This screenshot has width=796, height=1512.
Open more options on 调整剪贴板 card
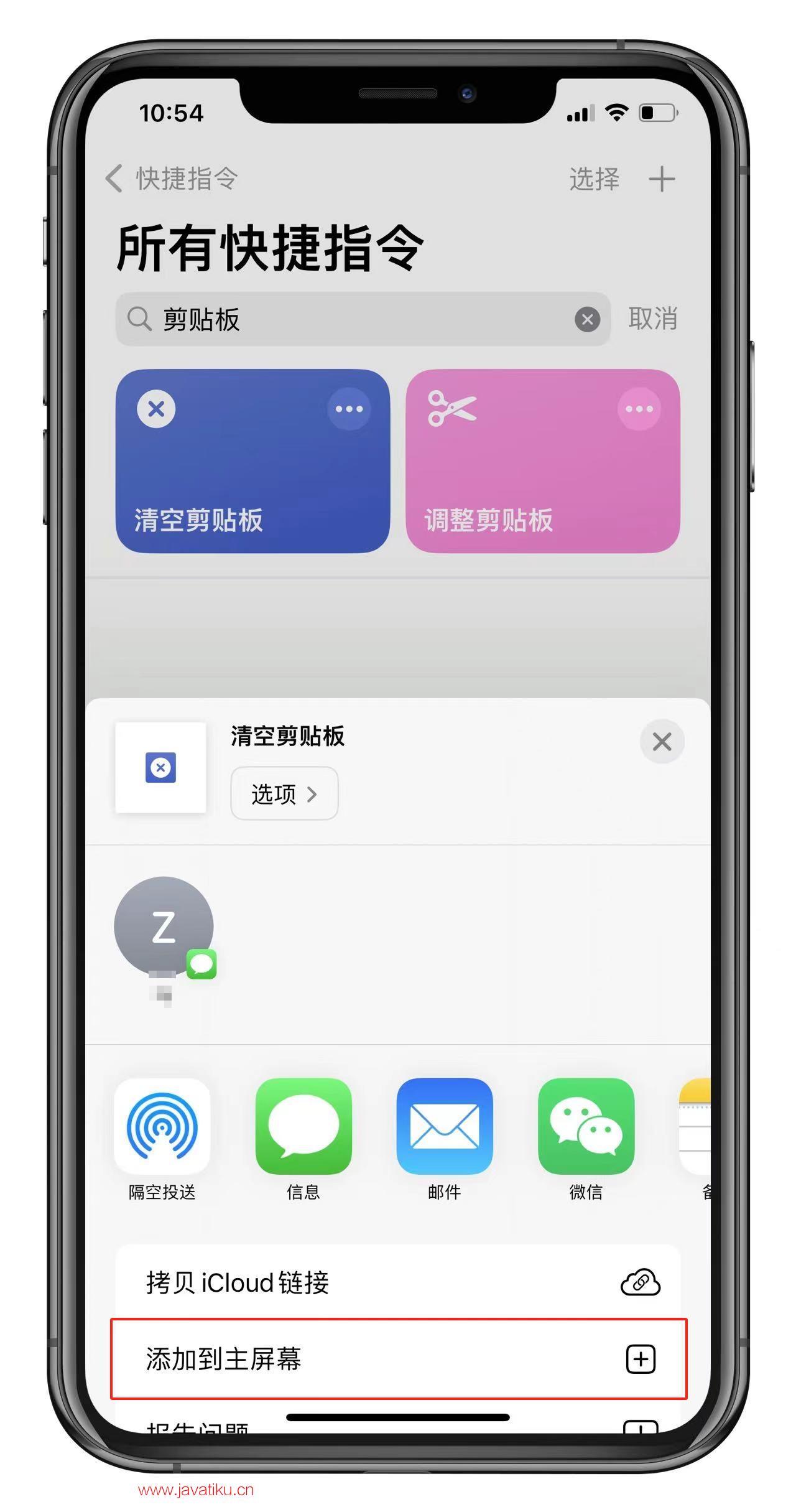click(x=639, y=409)
